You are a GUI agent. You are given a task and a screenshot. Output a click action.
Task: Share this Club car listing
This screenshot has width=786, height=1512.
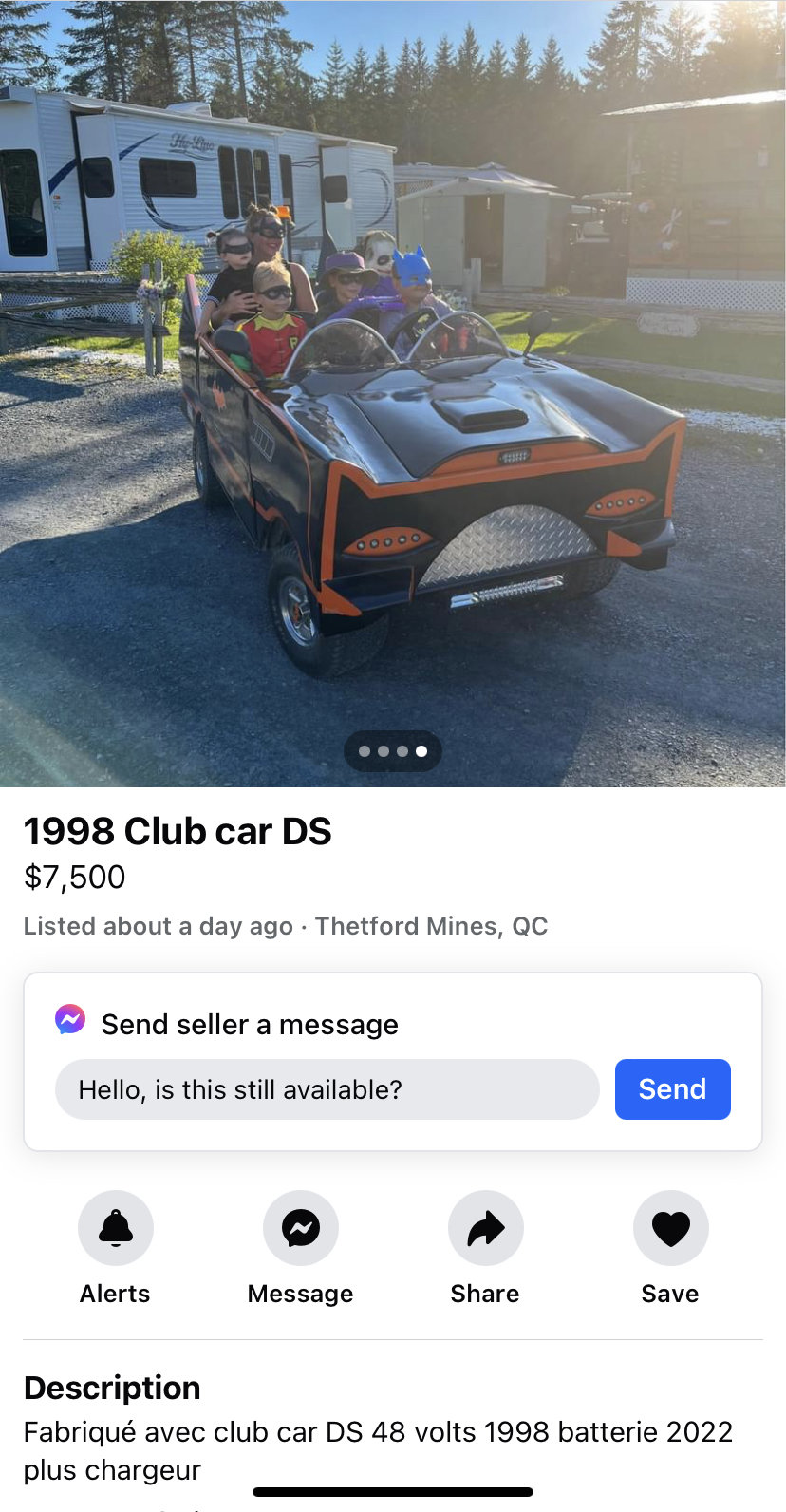tap(485, 1228)
